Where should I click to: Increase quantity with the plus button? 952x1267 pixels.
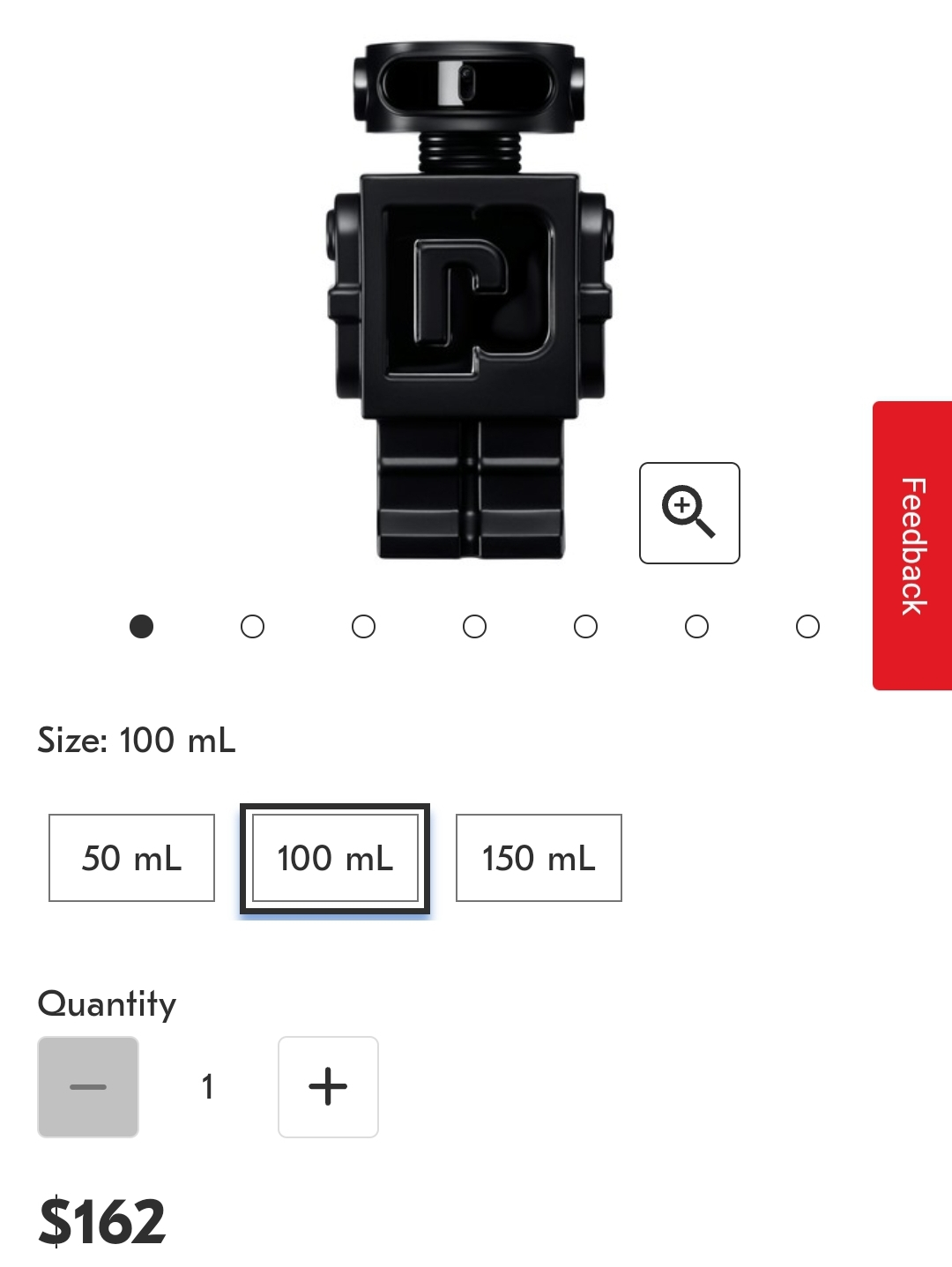pyautogui.click(x=328, y=1086)
